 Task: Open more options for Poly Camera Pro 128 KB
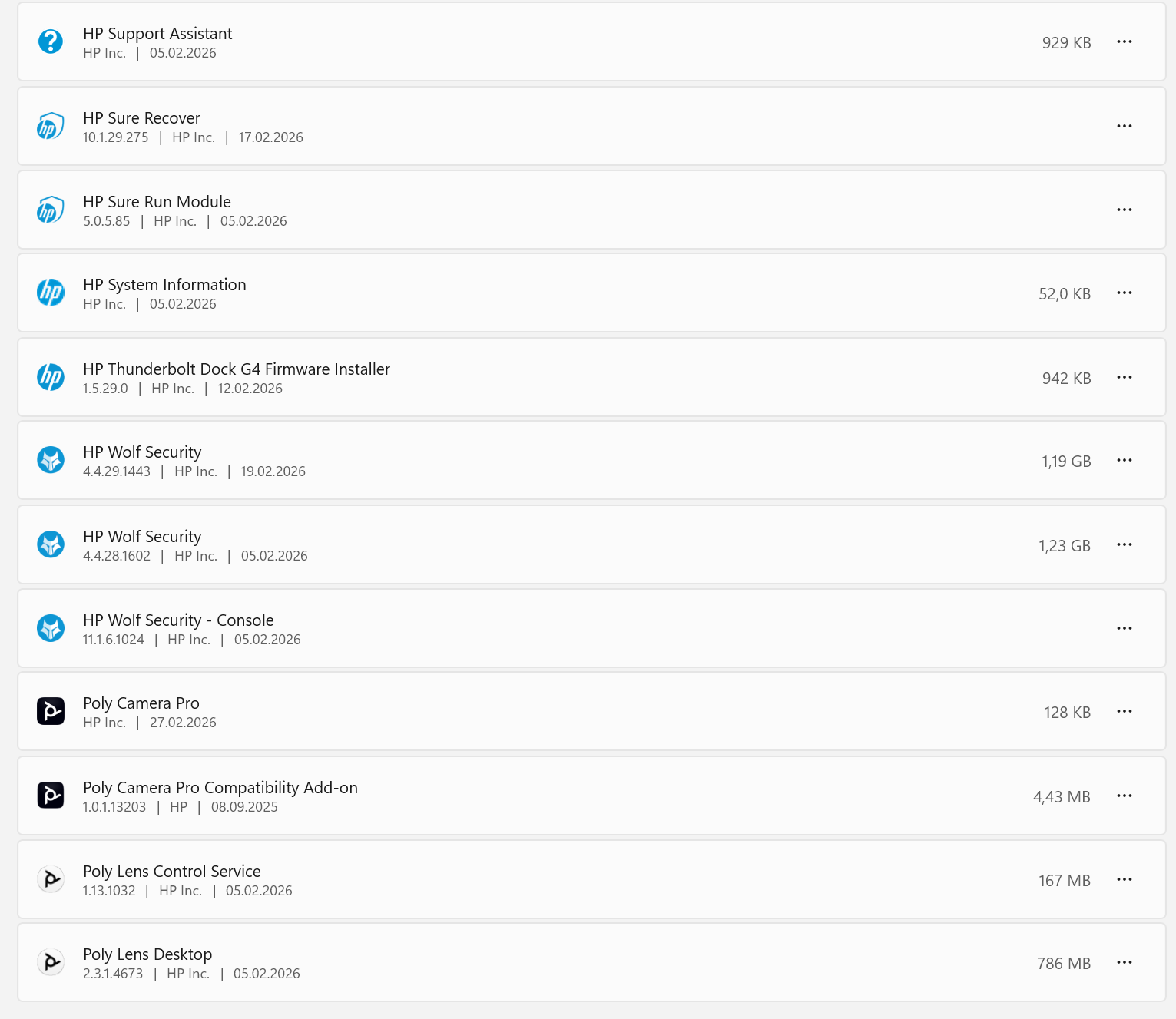1124,711
